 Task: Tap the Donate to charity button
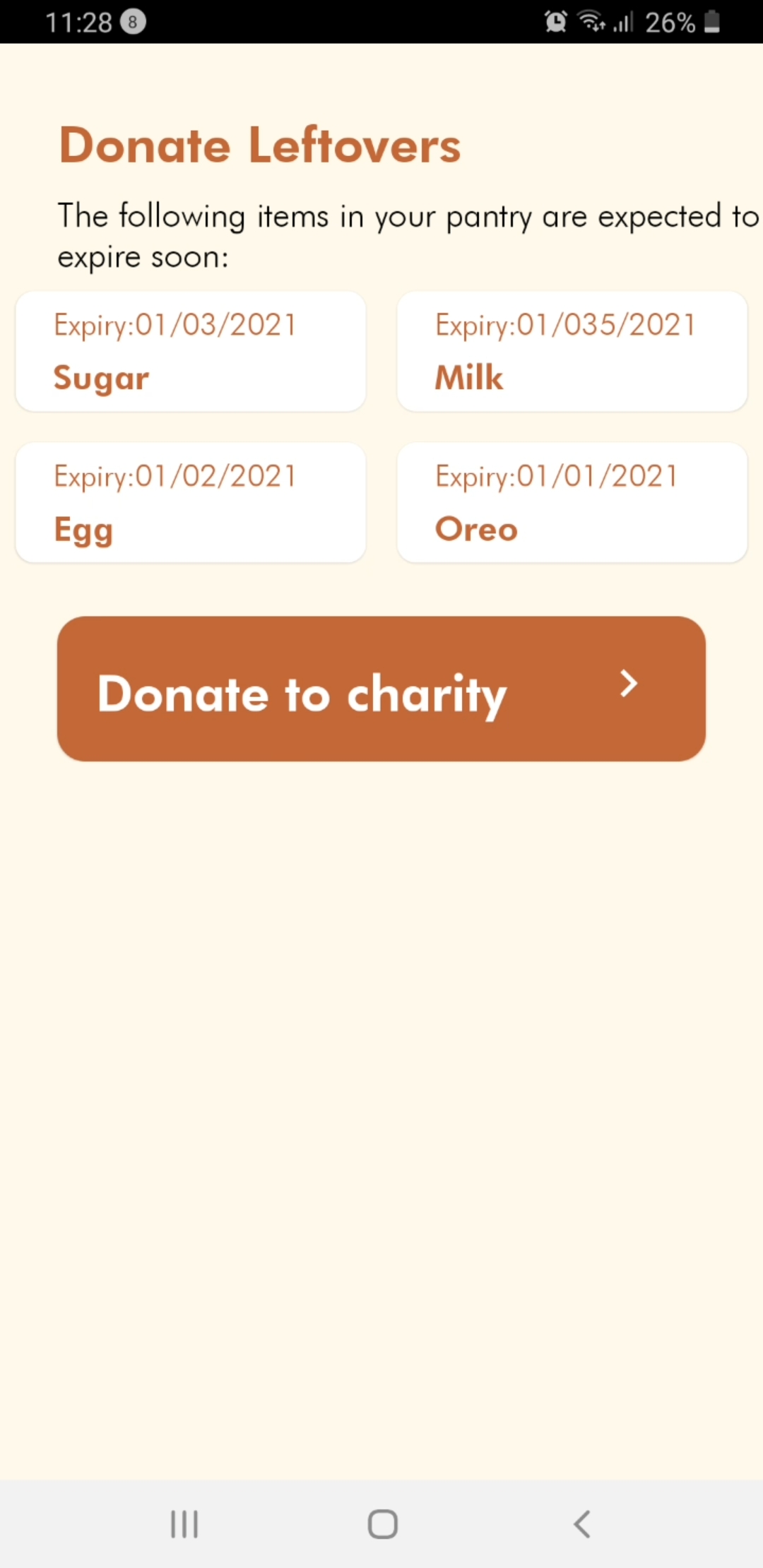(x=381, y=689)
